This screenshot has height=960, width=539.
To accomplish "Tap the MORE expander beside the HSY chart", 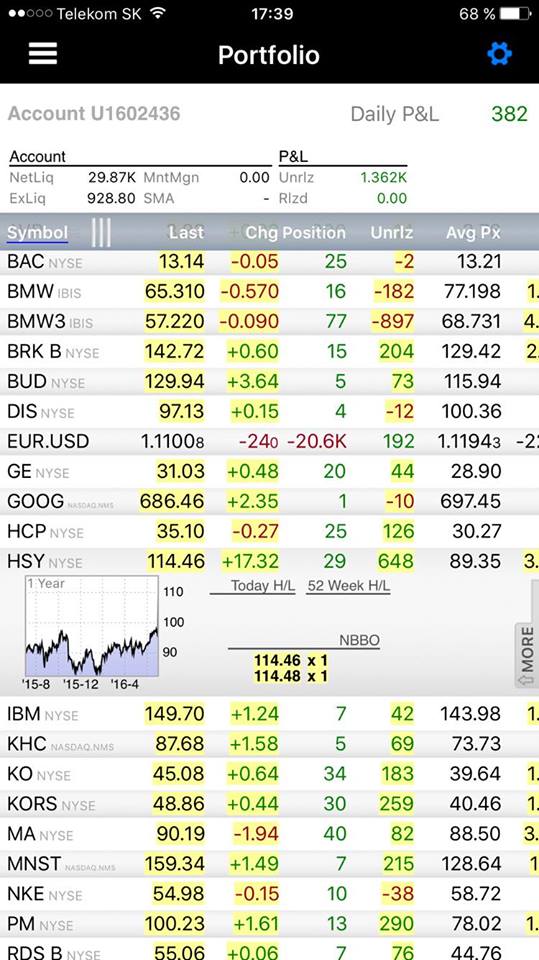I will [527, 655].
